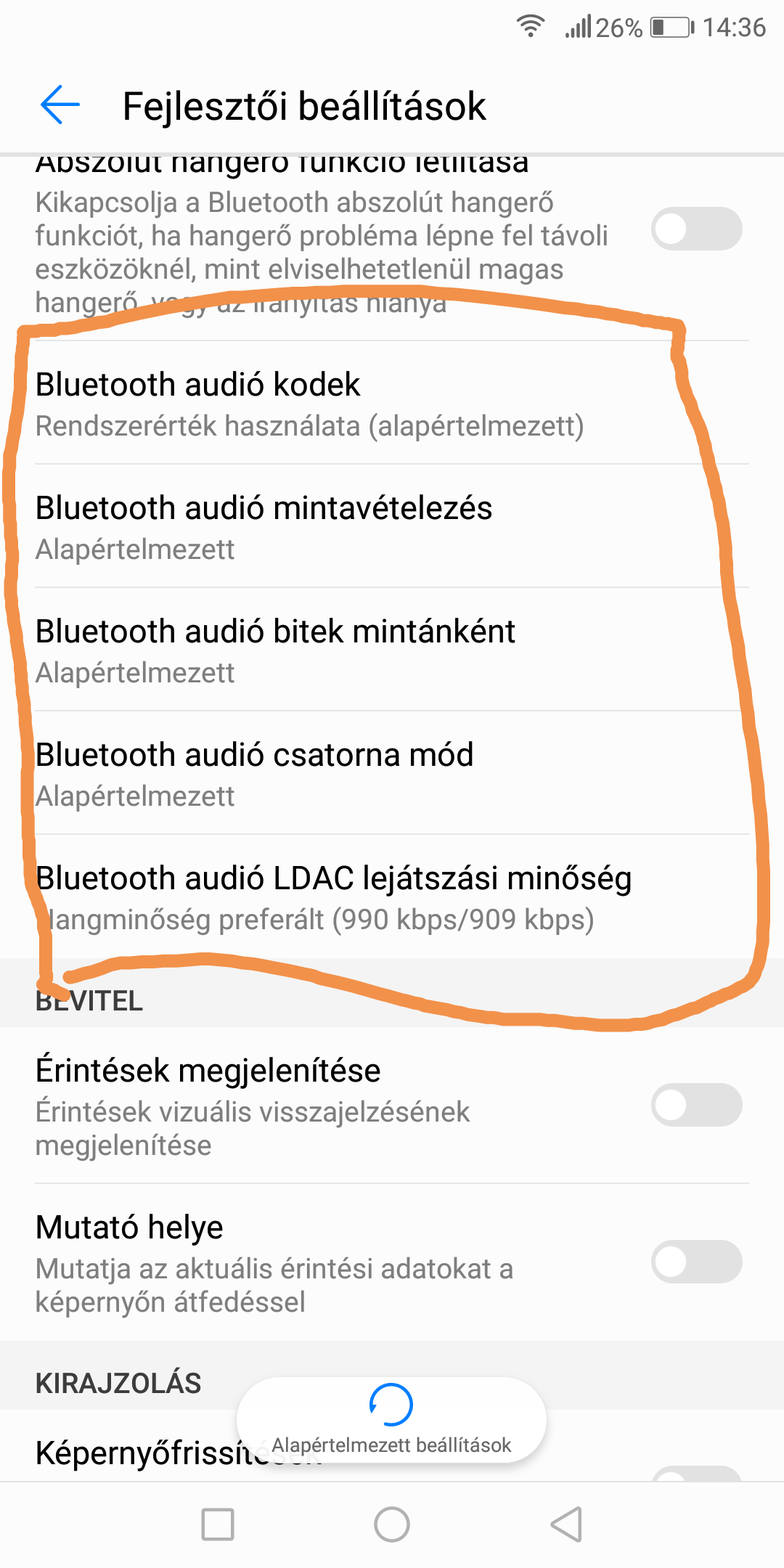Enable Érintések megjelenítése switch

point(697,1105)
